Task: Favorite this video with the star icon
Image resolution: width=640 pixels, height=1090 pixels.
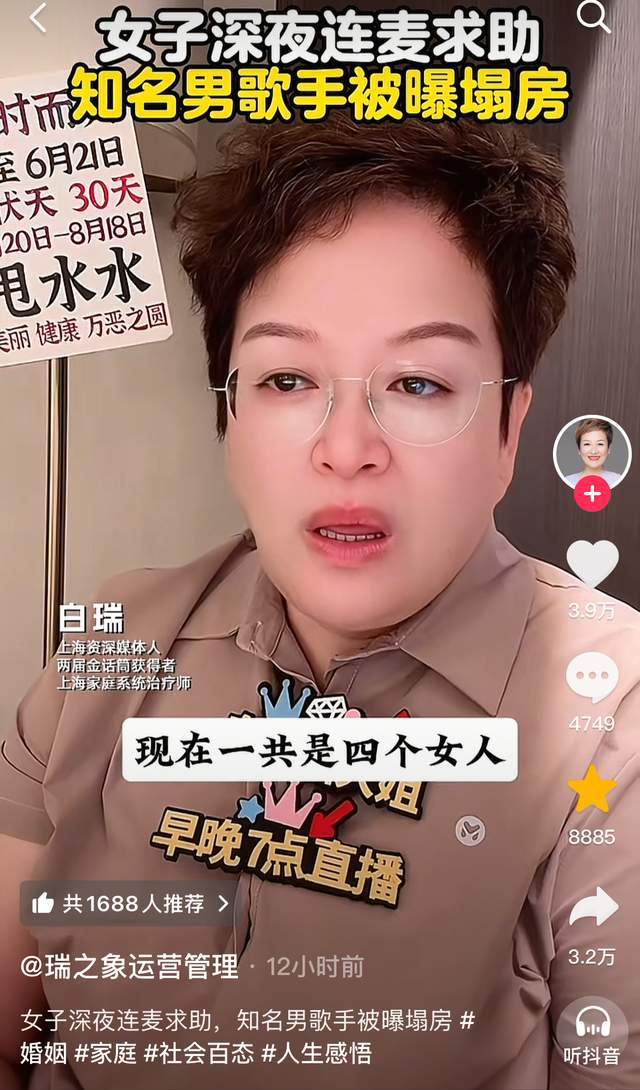Action: (592, 790)
